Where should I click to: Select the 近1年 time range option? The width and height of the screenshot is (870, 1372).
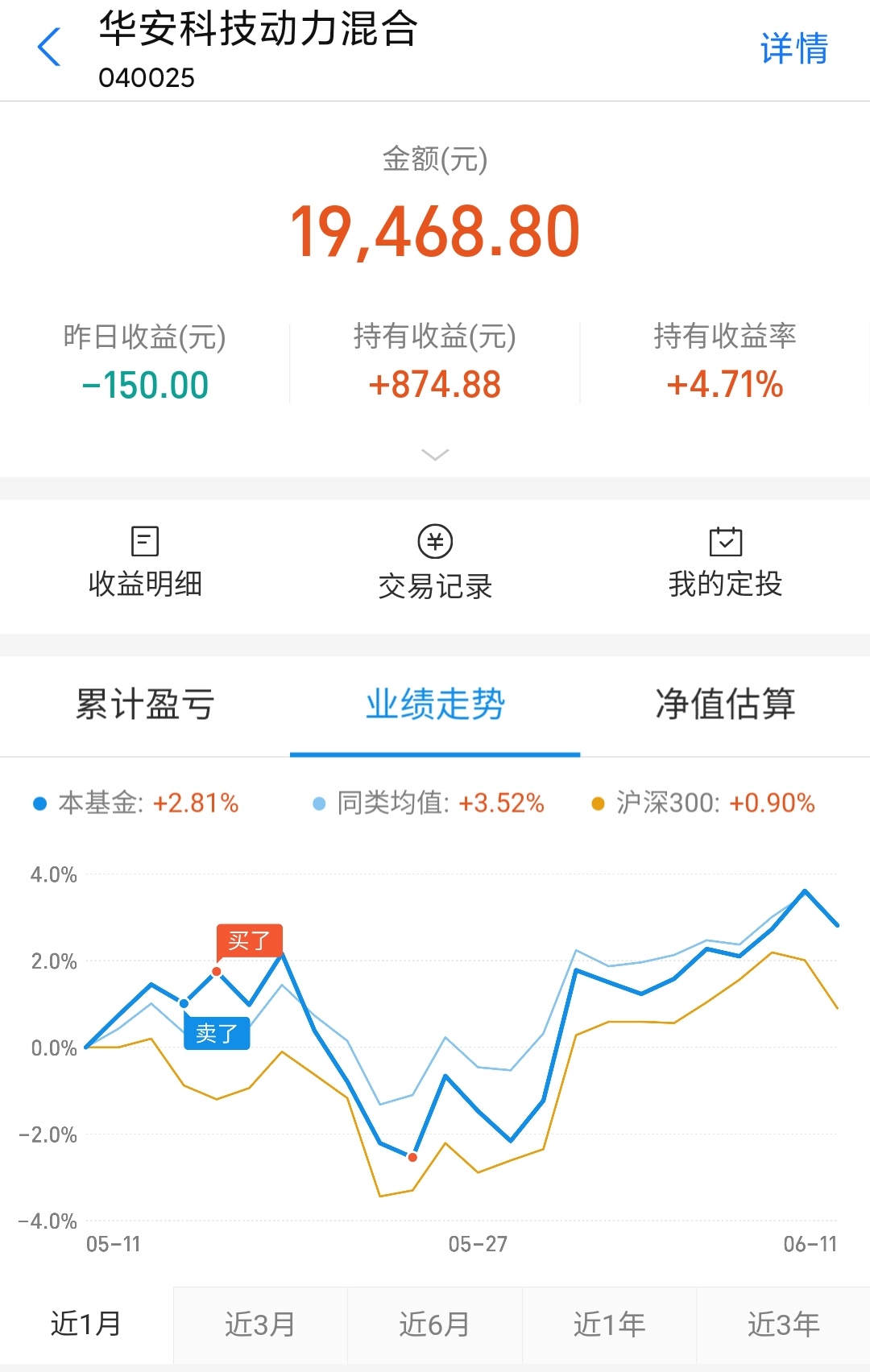609,1324
